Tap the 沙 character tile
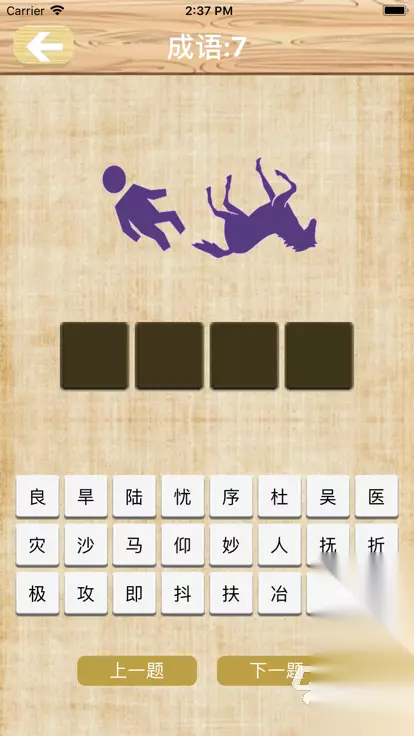The image size is (414, 736). [86, 545]
